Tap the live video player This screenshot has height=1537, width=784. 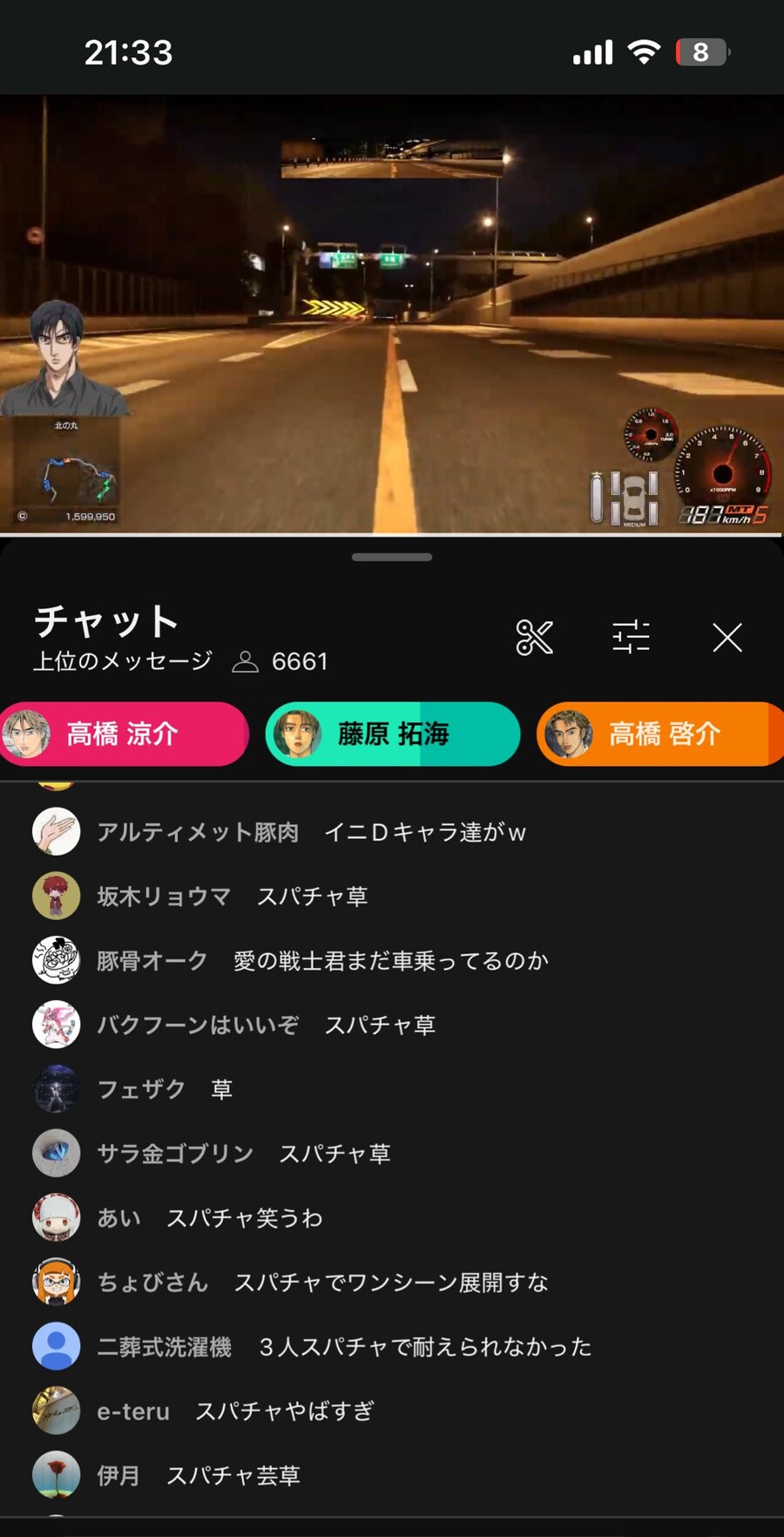392,314
